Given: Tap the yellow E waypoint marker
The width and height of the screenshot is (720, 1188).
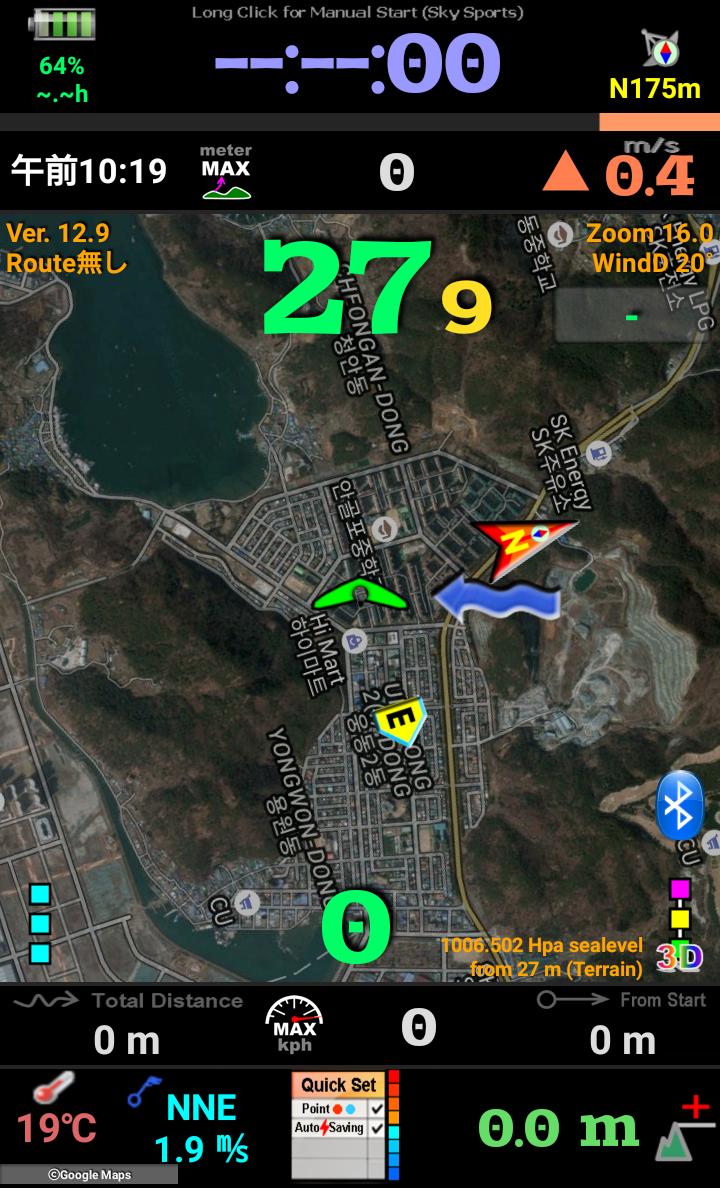Looking at the screenshot, I should 399,718.
